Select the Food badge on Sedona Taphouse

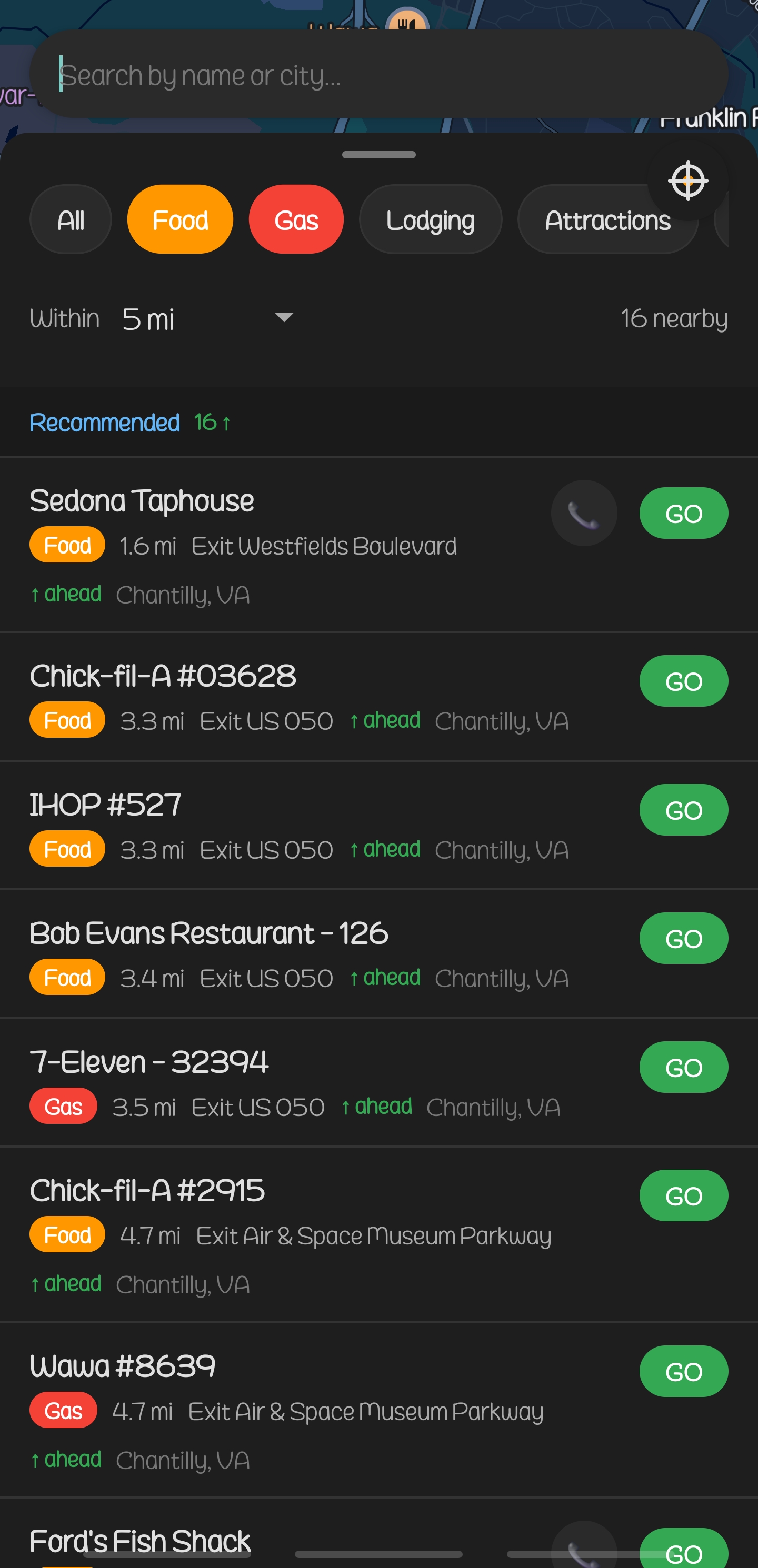(67, 544)
